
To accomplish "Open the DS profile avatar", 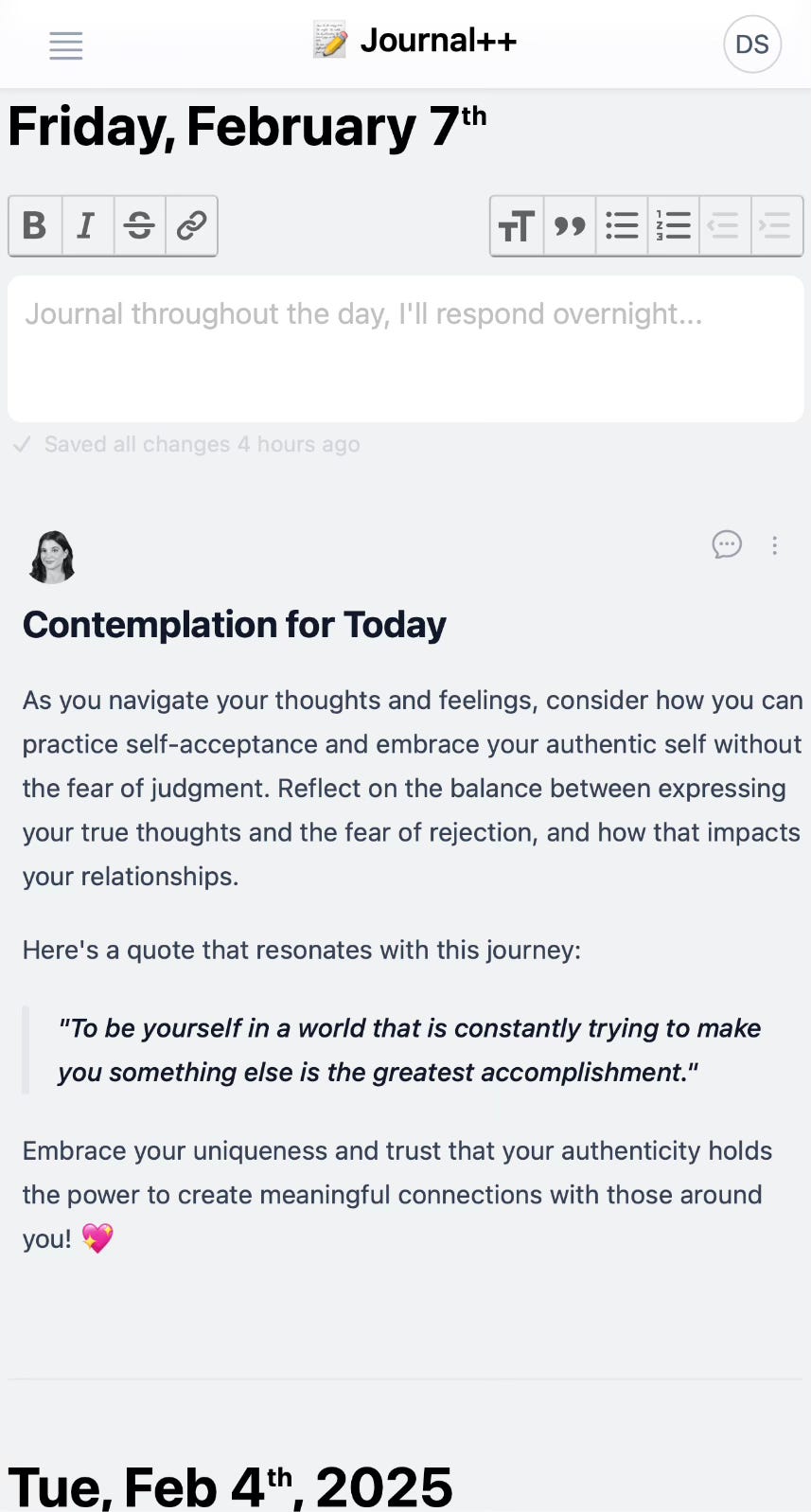I will (752, 44).
